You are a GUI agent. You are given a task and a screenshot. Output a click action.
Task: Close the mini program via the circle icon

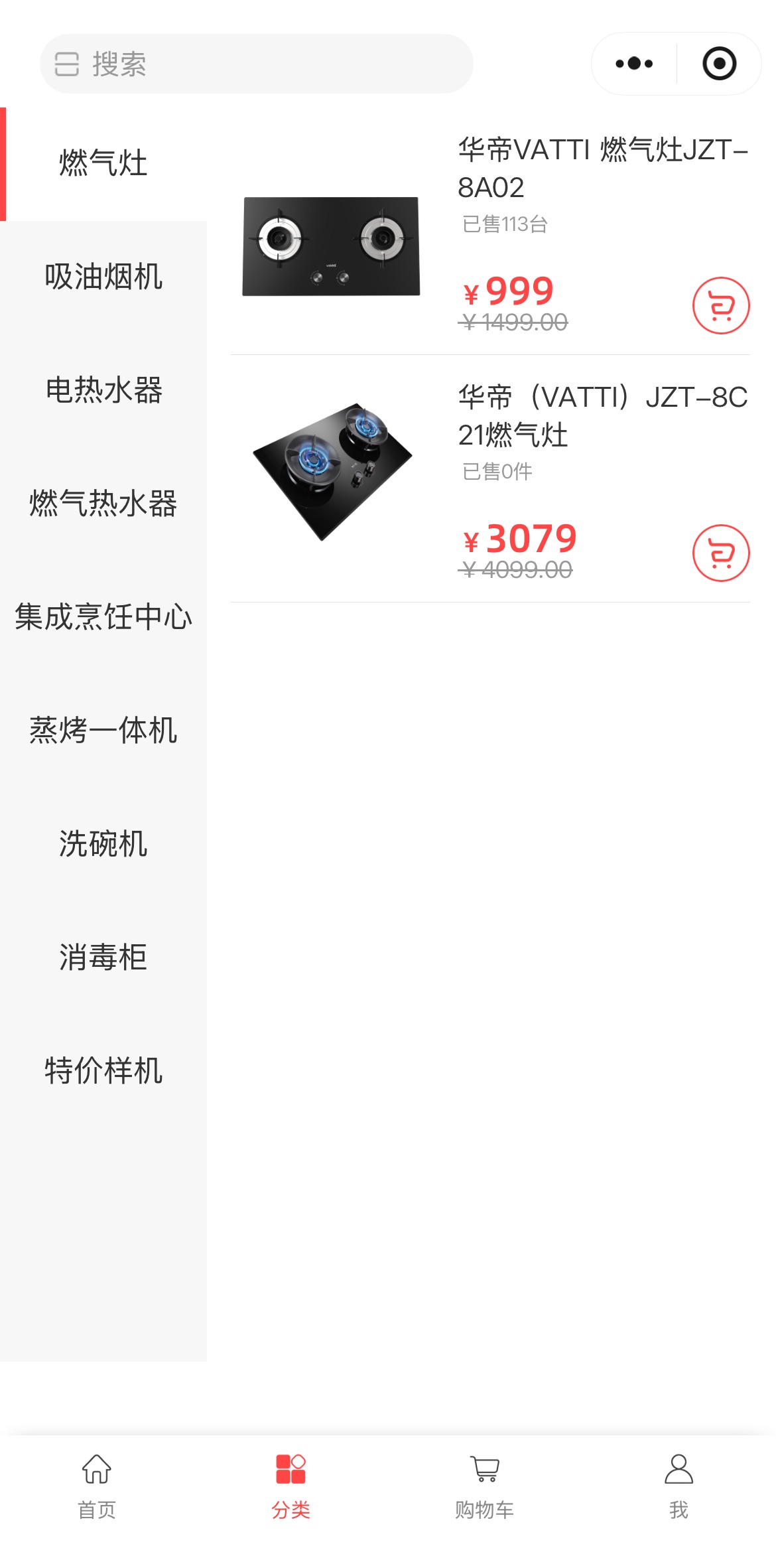pos(720,64)
